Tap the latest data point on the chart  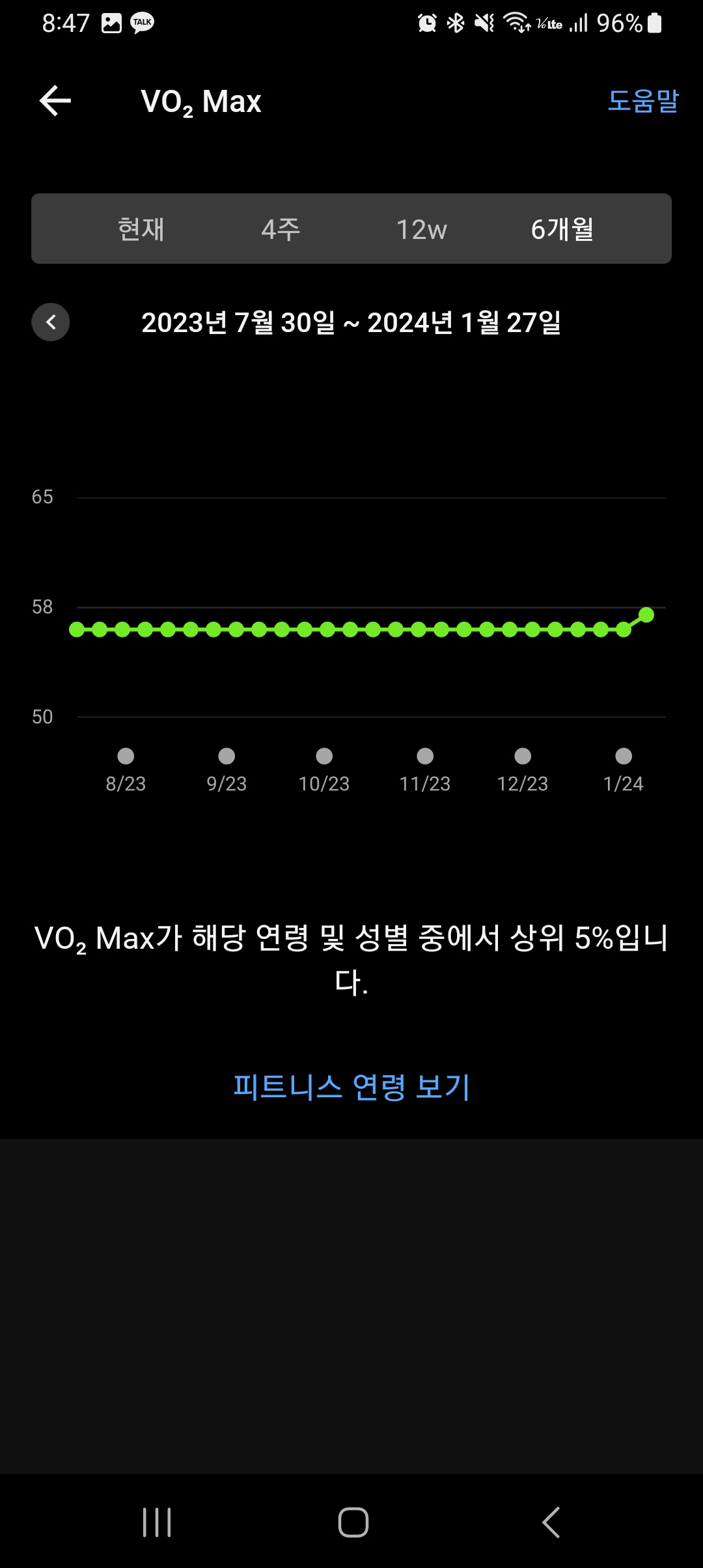point(646,615)
